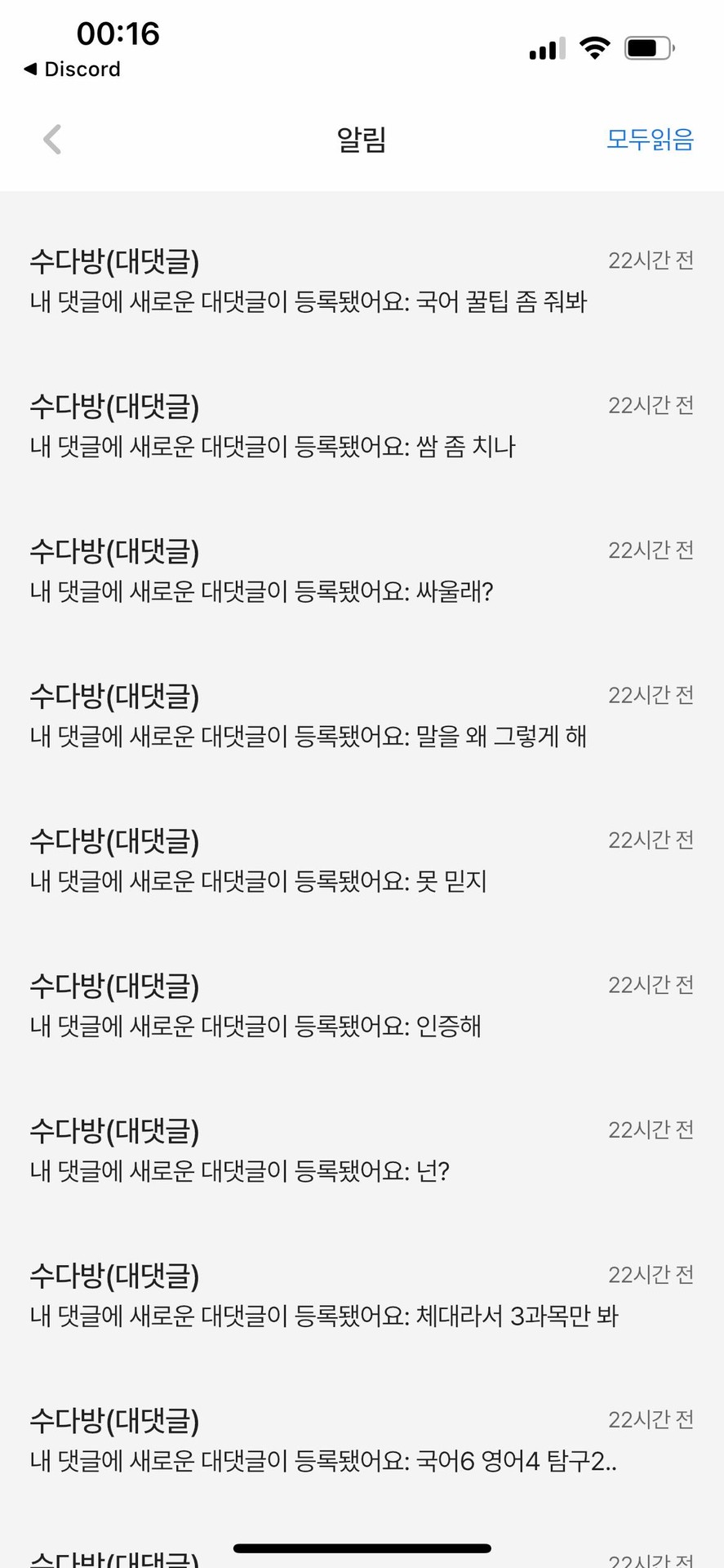Viewport: 724px width, 1568px height.
Task: Open the '말을 왜 그렇게 해' notification
Action: click(362, 716)
